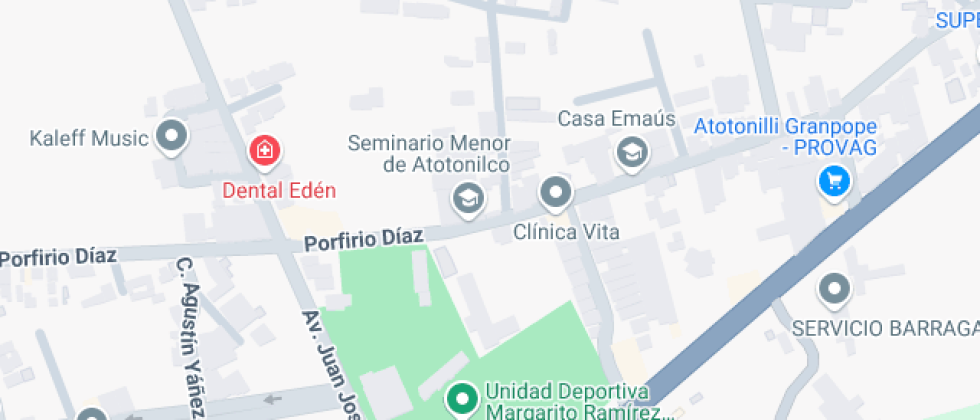Select the Dental Edén map pin
The width and height of the screenshot is (980, 420).
tap(265, 152)
